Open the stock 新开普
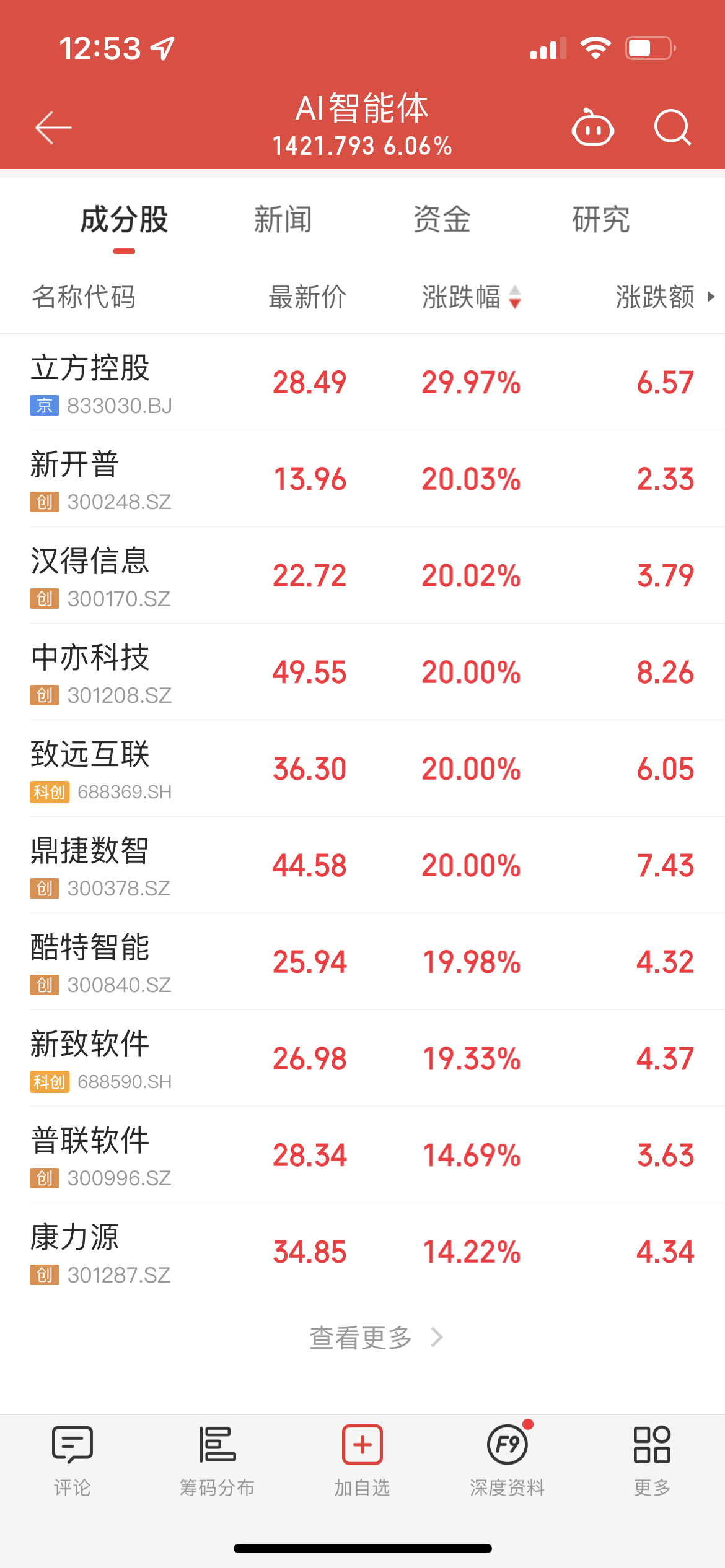The image size is (725, 1568). [362, 479]
